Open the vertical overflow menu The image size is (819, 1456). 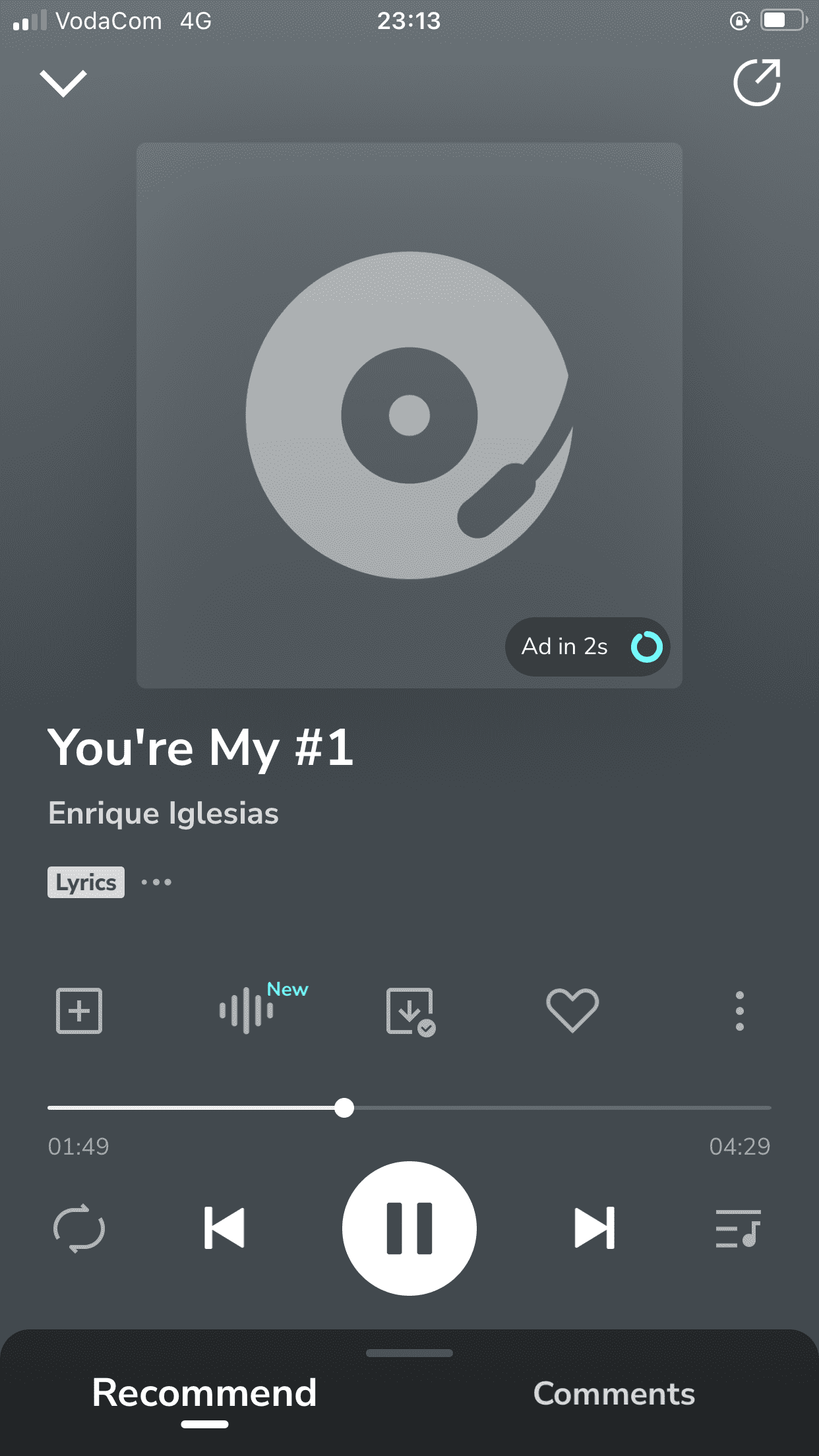pos(740,1011)
